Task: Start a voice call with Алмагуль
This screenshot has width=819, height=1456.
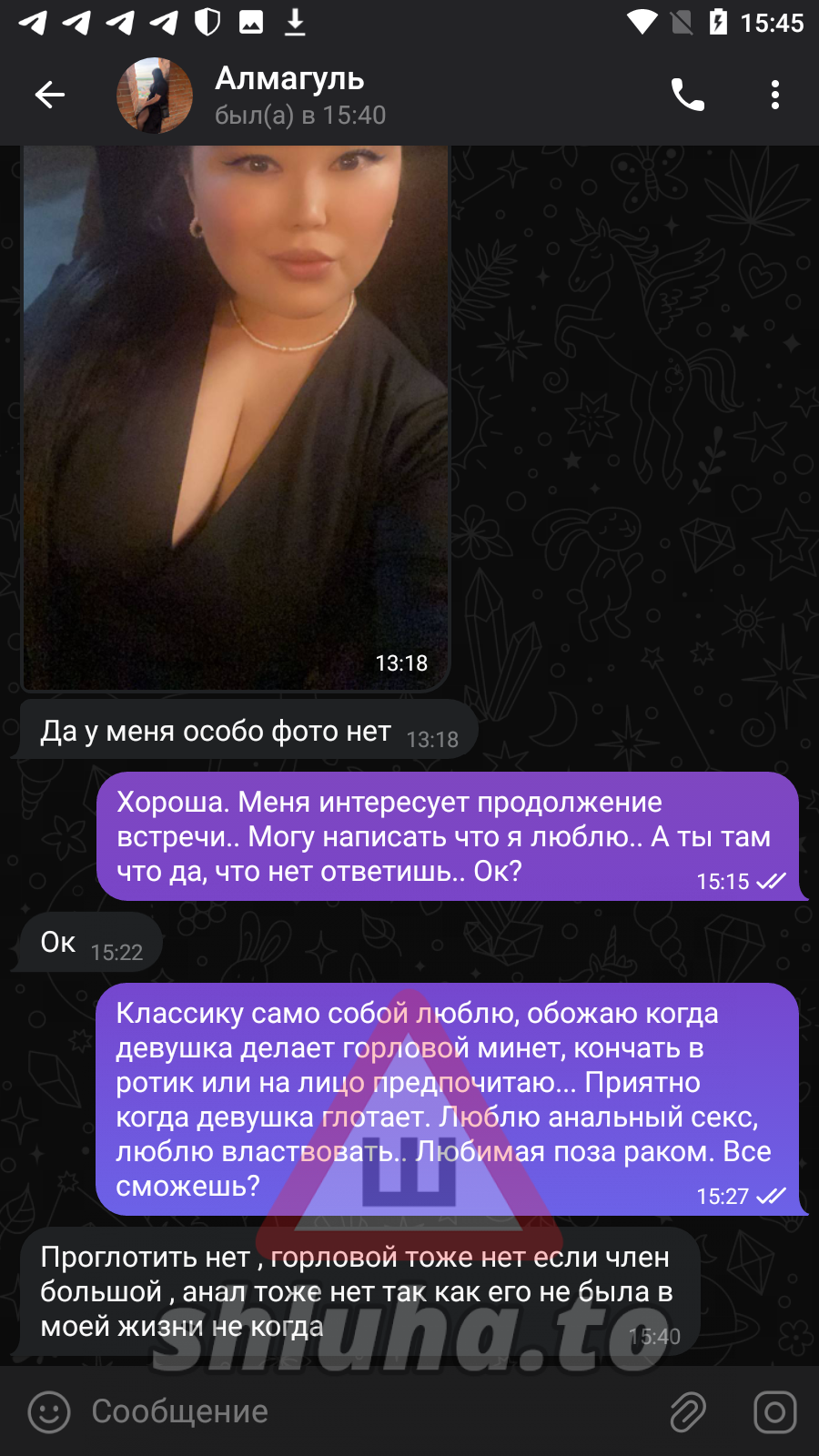Action: click(687, 95)
